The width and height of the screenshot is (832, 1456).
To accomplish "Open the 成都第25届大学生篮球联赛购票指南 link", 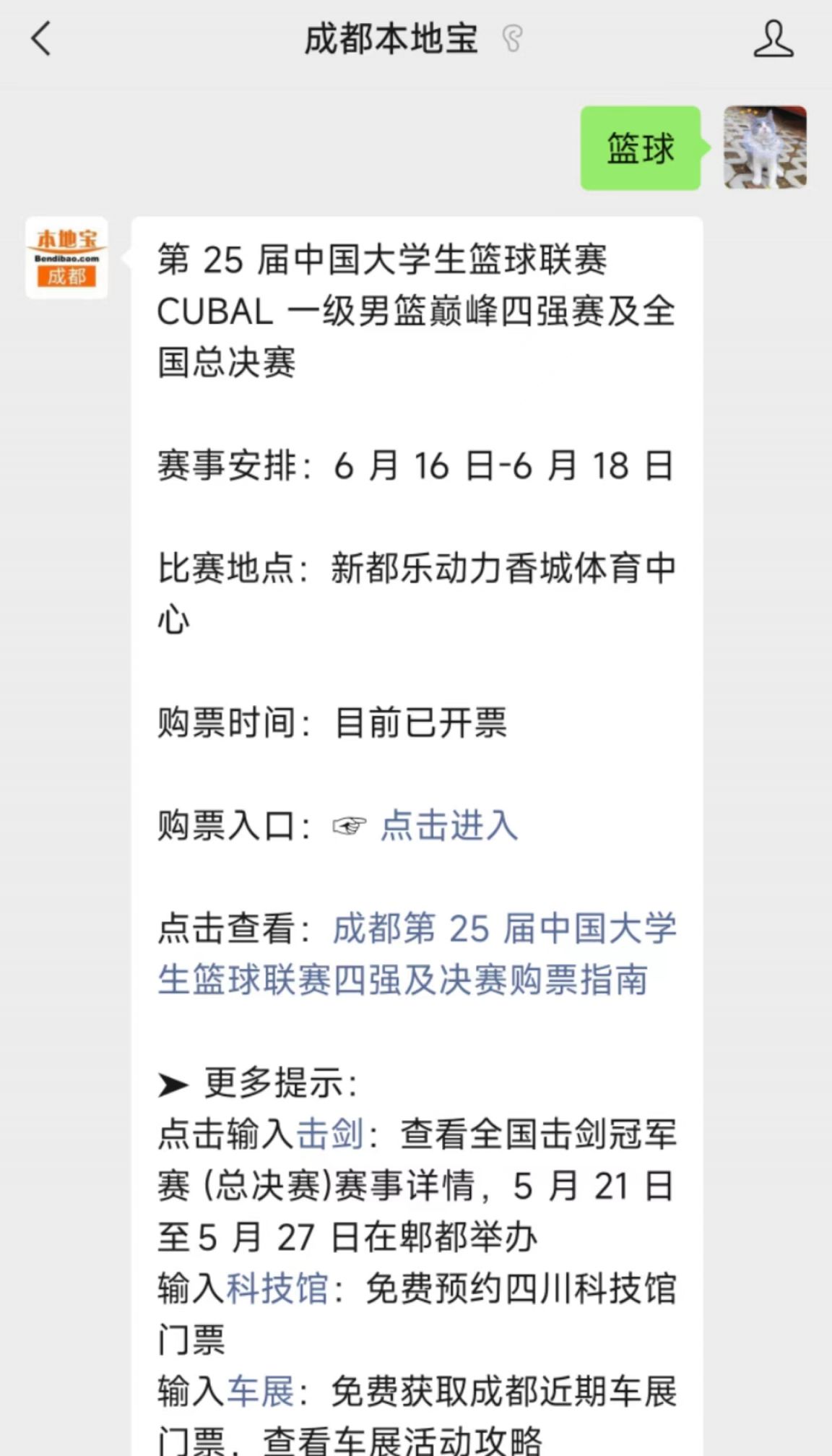I will [x=417, y=954].
